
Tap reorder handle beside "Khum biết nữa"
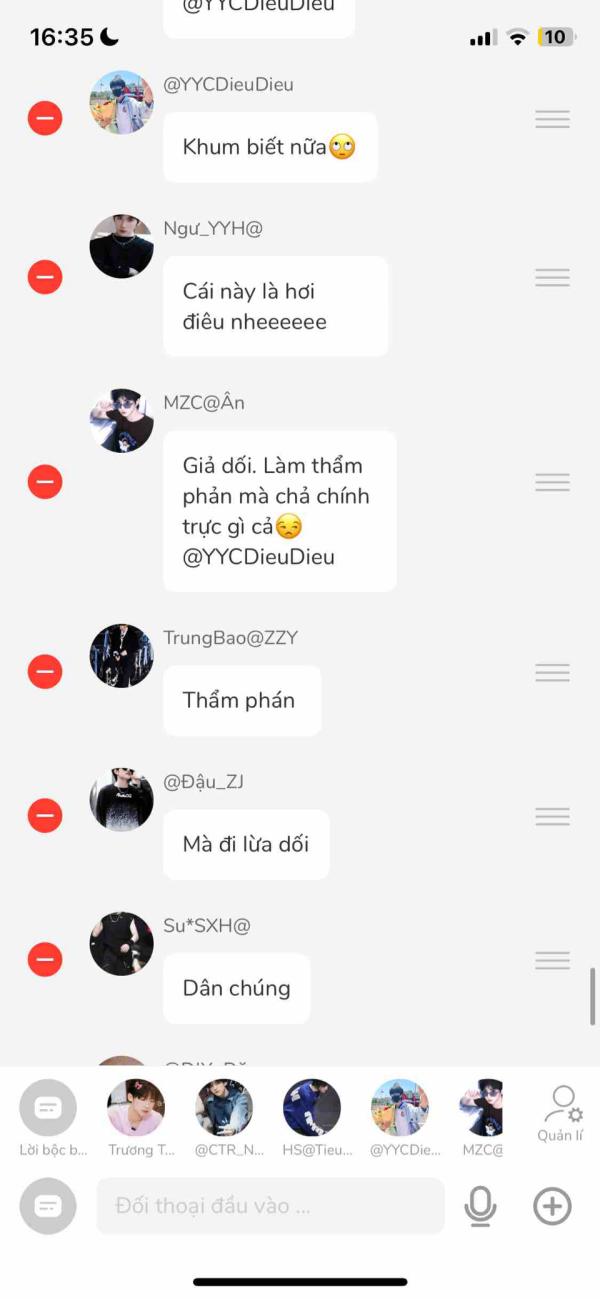[x=552, y=119]
